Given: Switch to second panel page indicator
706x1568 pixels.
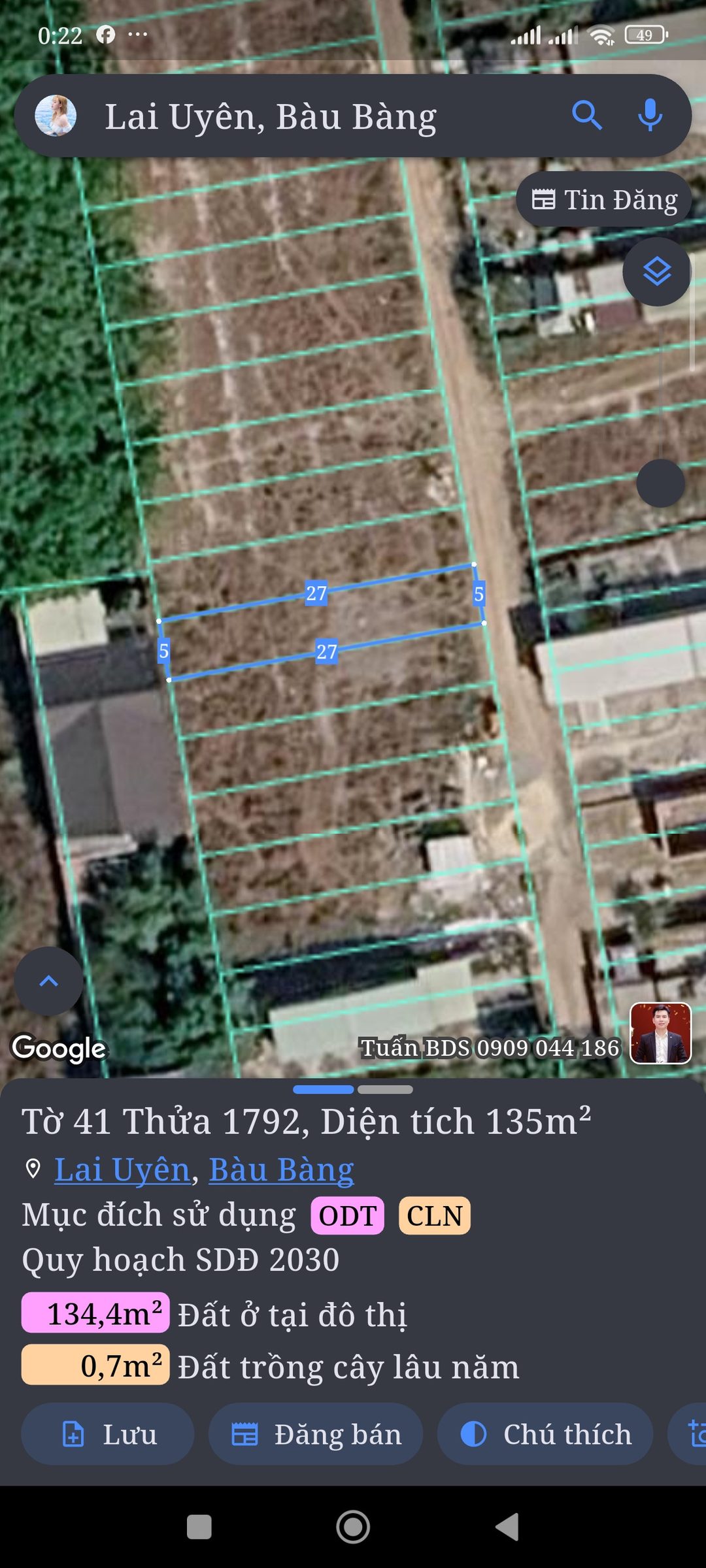Looking at the screenshot, I should click(385, 1089).
